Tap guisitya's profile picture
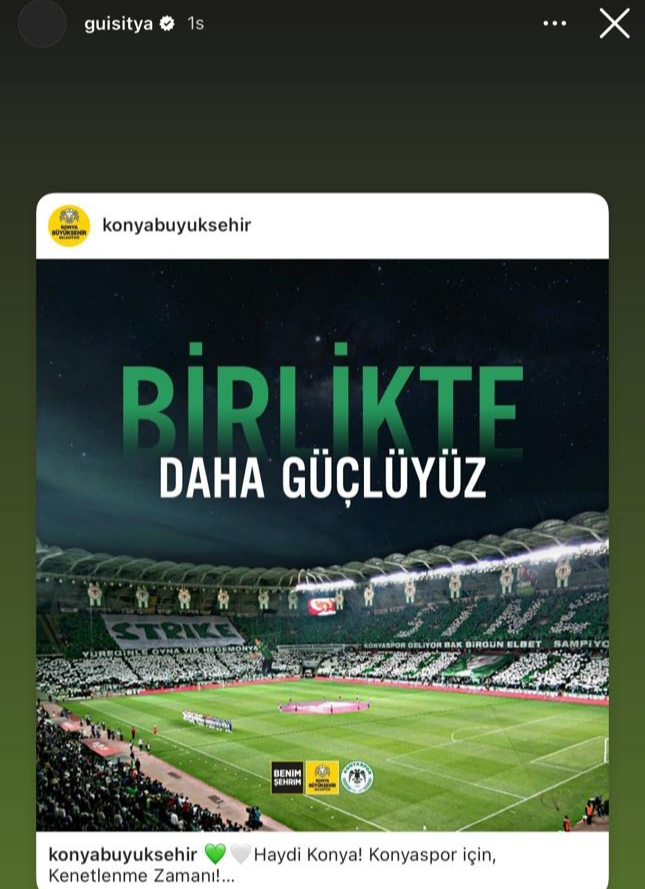Viewport: 645px width, 889px height. click(41, 23)
